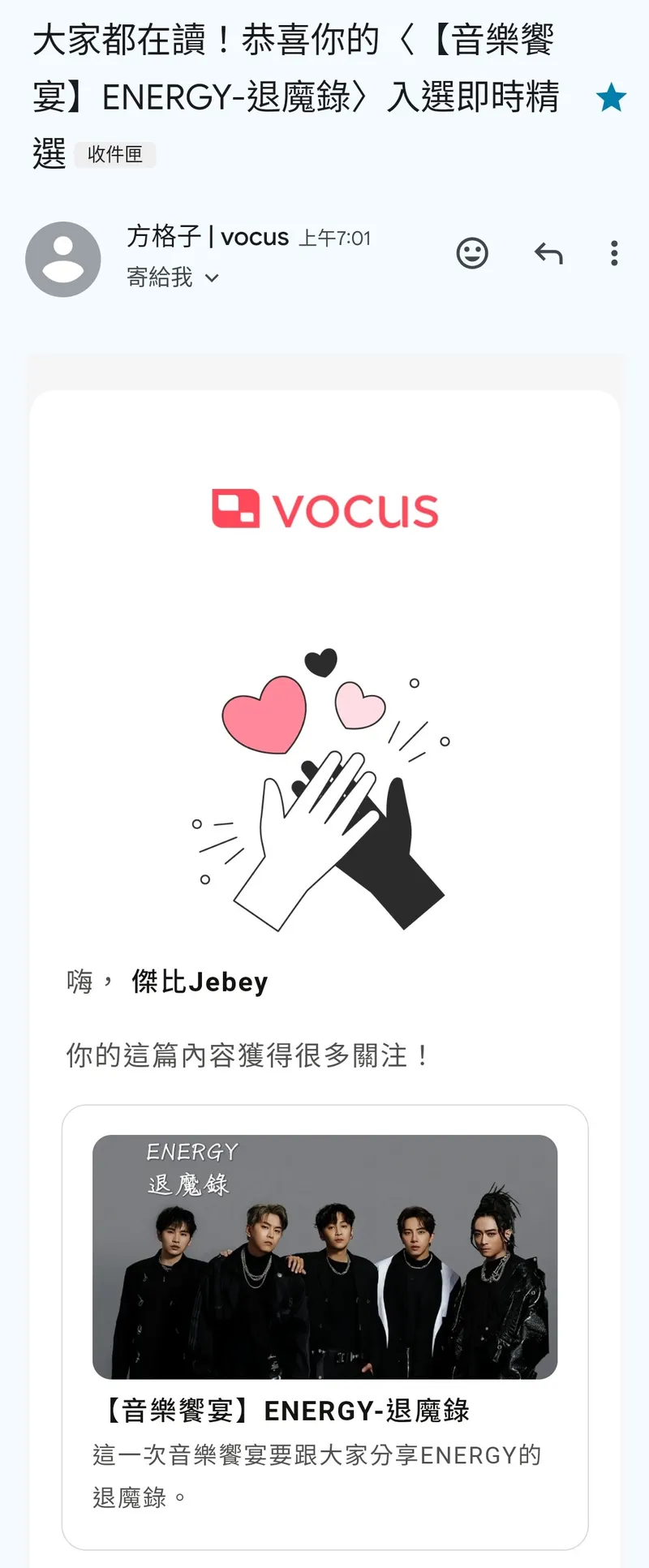Reply to the vocus email
This screenshot has height=1568, width=649.
[x=548, y=254]
